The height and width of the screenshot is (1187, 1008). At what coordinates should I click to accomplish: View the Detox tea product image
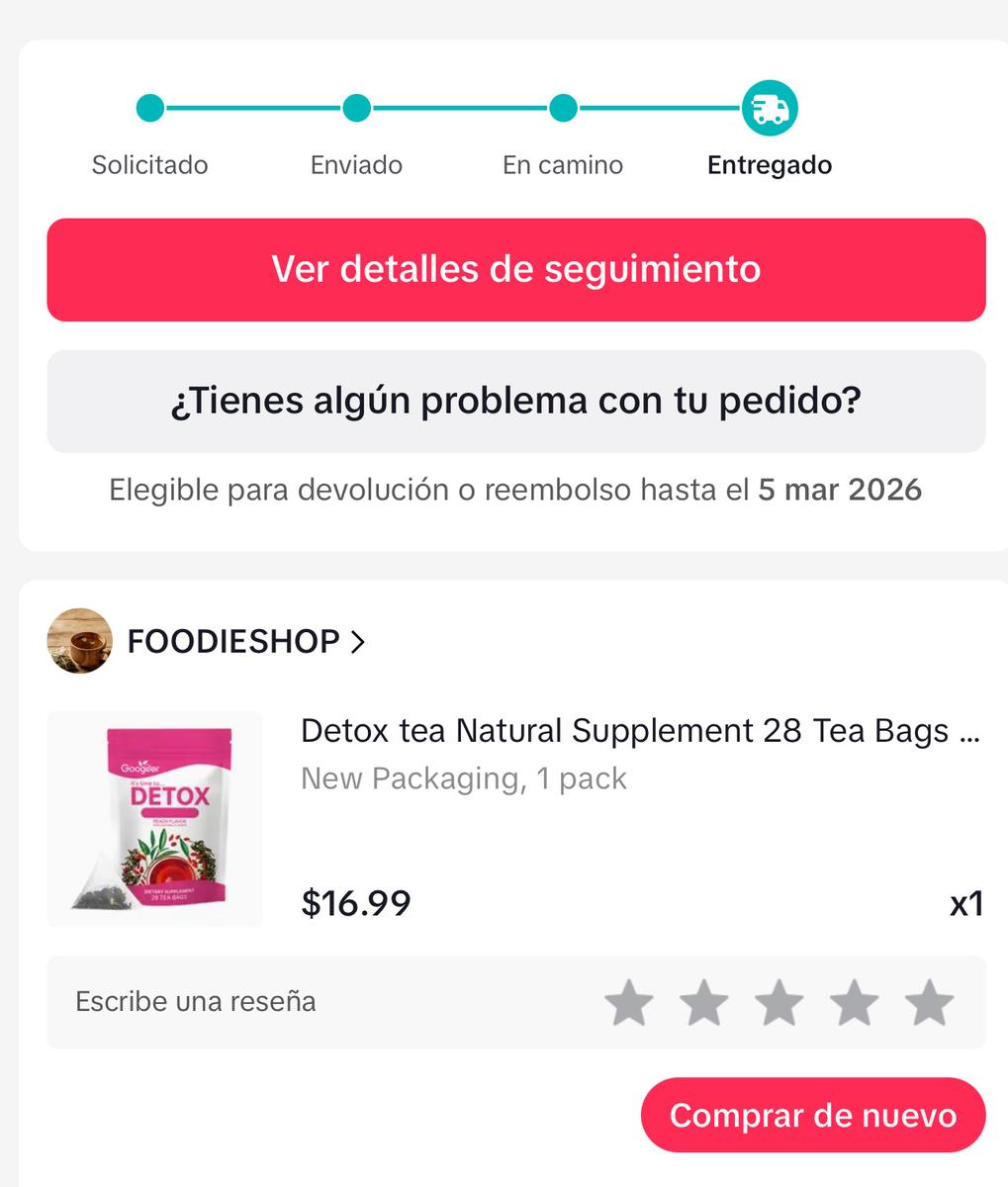pos(155,819)
